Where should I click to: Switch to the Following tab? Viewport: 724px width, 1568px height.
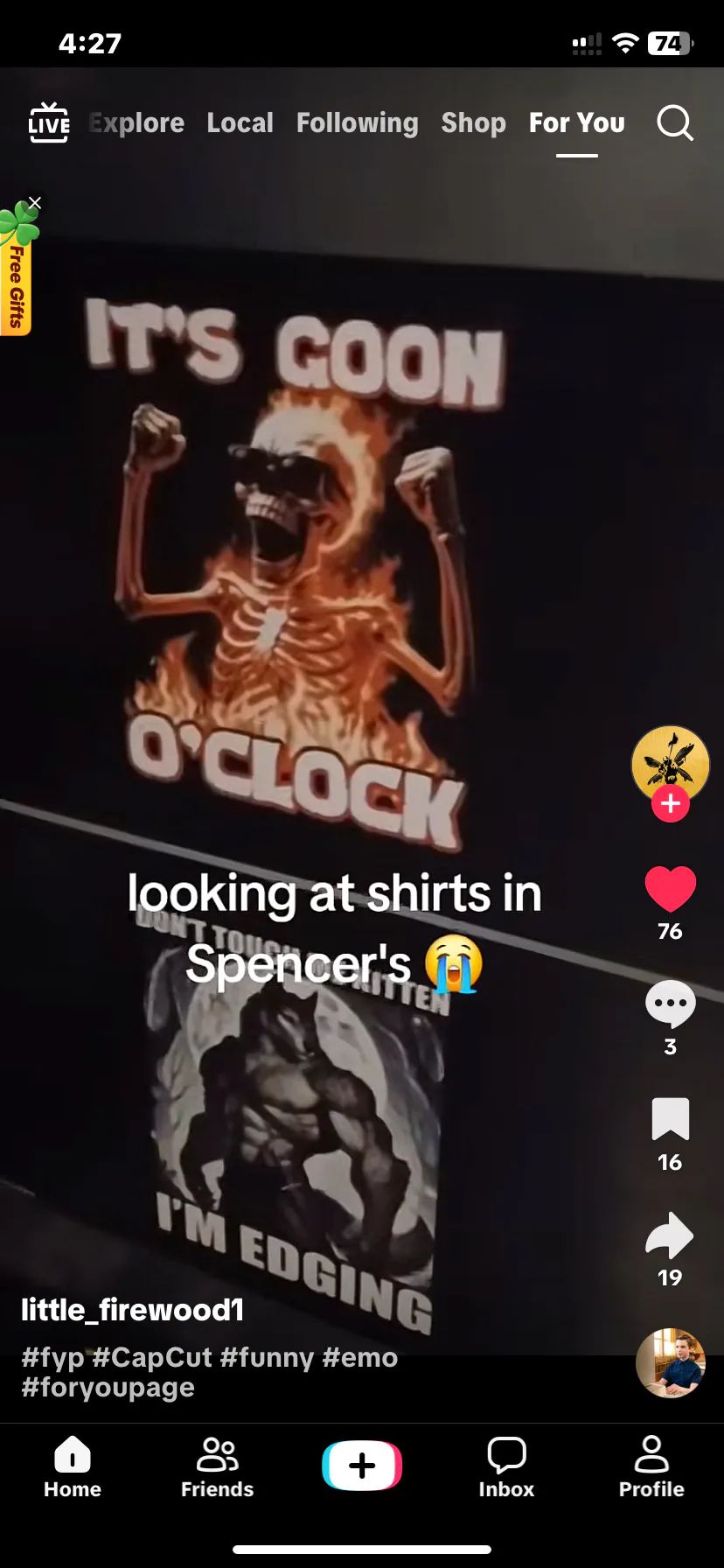tap(358, 123)
